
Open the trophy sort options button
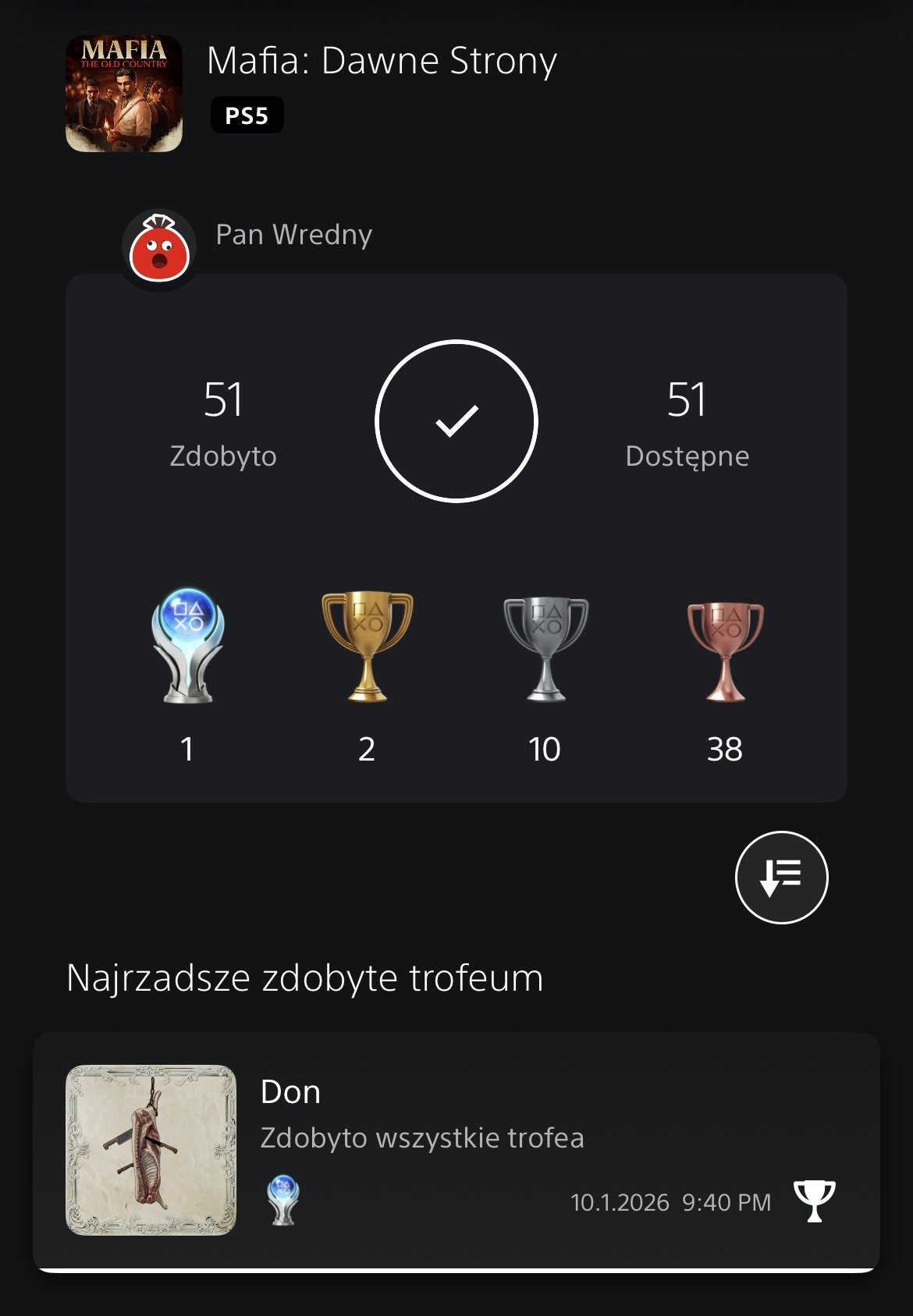pos(781,878)
